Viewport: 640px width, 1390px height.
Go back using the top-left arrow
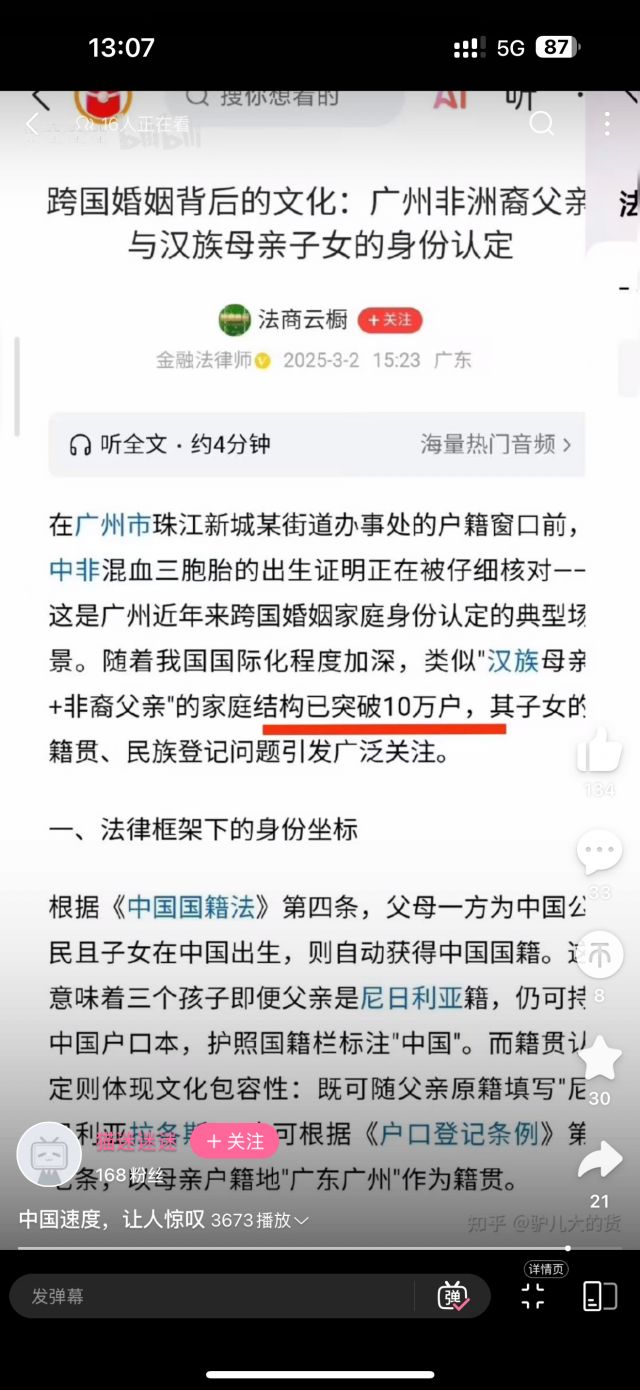click(32, 124)
